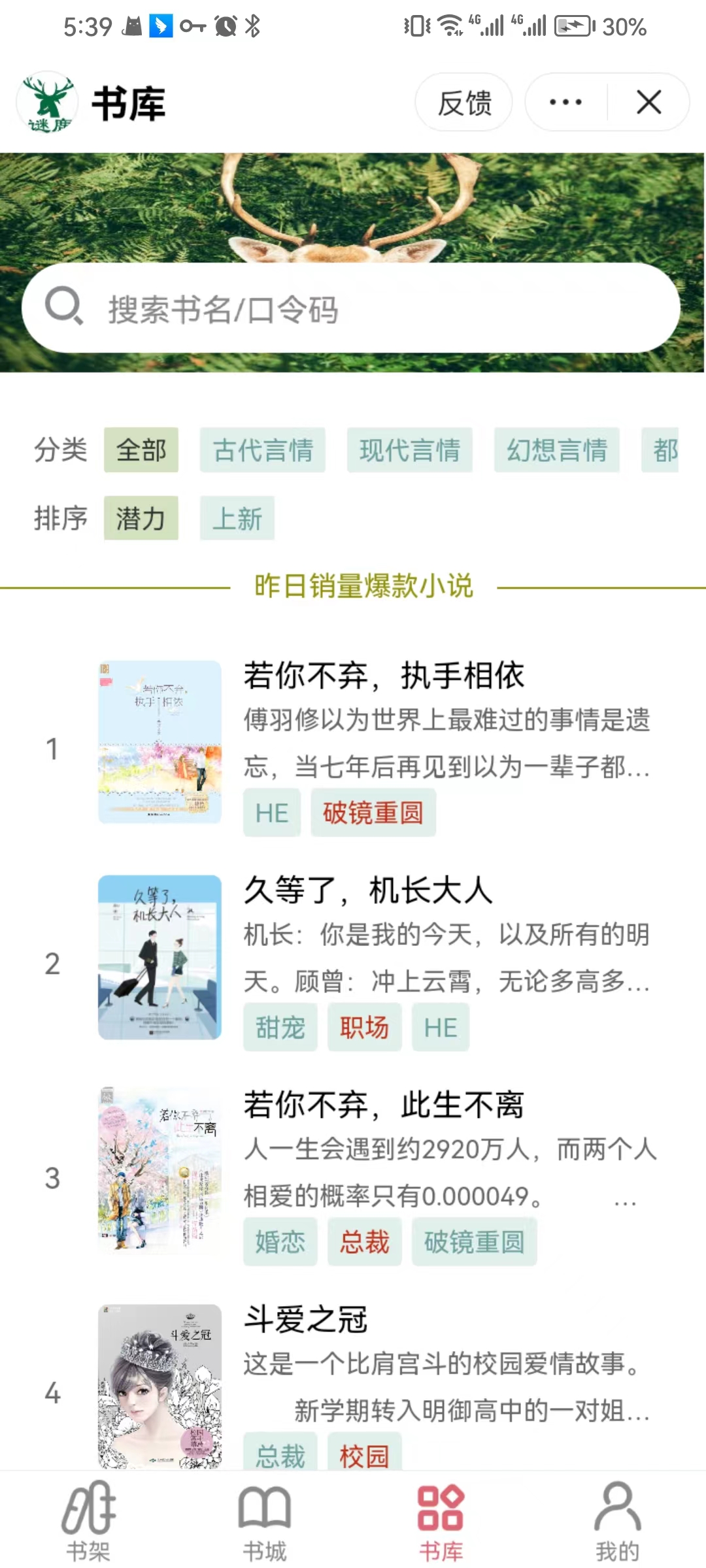Open the three-dot more menu
This screenshot has width=706, height=1568.
tap(565, 103)
